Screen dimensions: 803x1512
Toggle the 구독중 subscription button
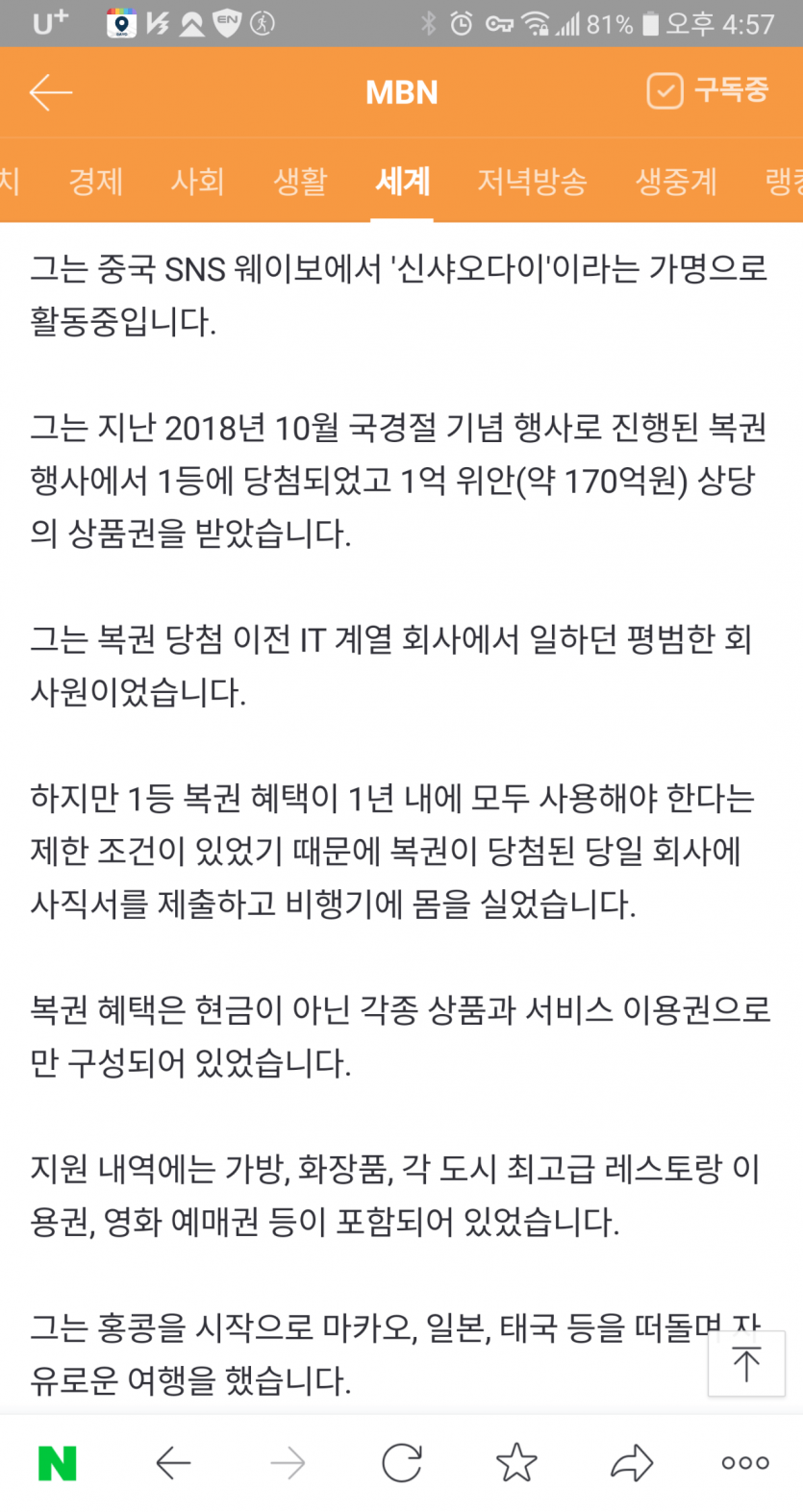coord(707,91)
